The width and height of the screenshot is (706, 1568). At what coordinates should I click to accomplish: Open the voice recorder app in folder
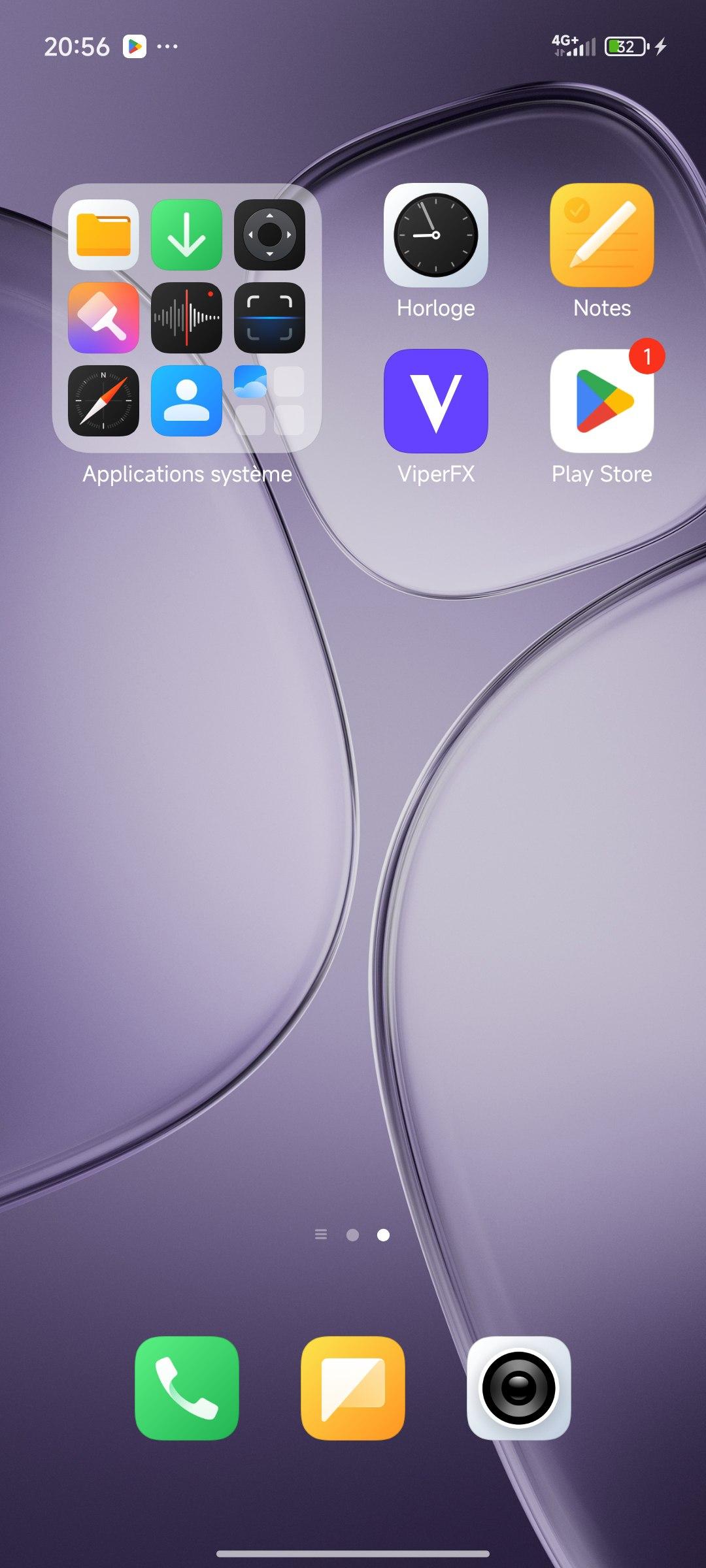(186, 318)
